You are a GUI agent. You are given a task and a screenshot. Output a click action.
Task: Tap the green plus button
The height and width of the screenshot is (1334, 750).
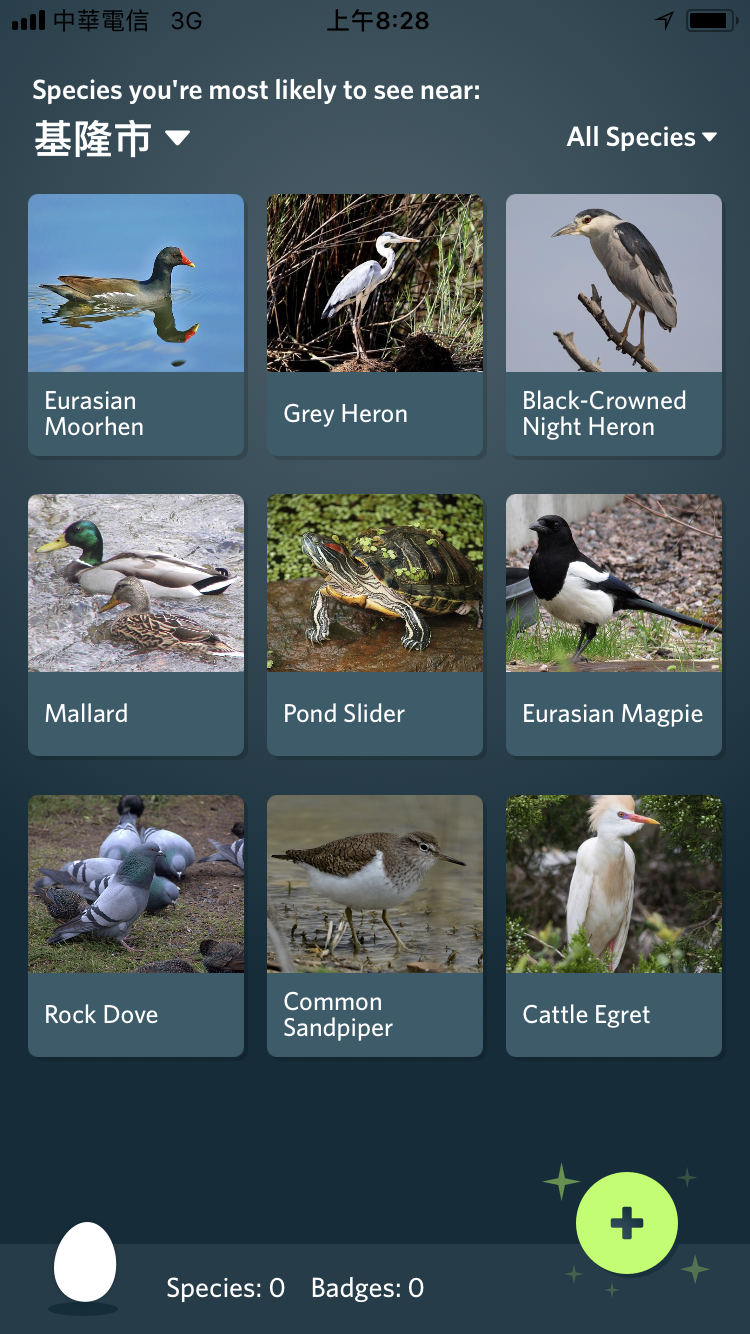pyautogui.click(x=627, y=1223)
